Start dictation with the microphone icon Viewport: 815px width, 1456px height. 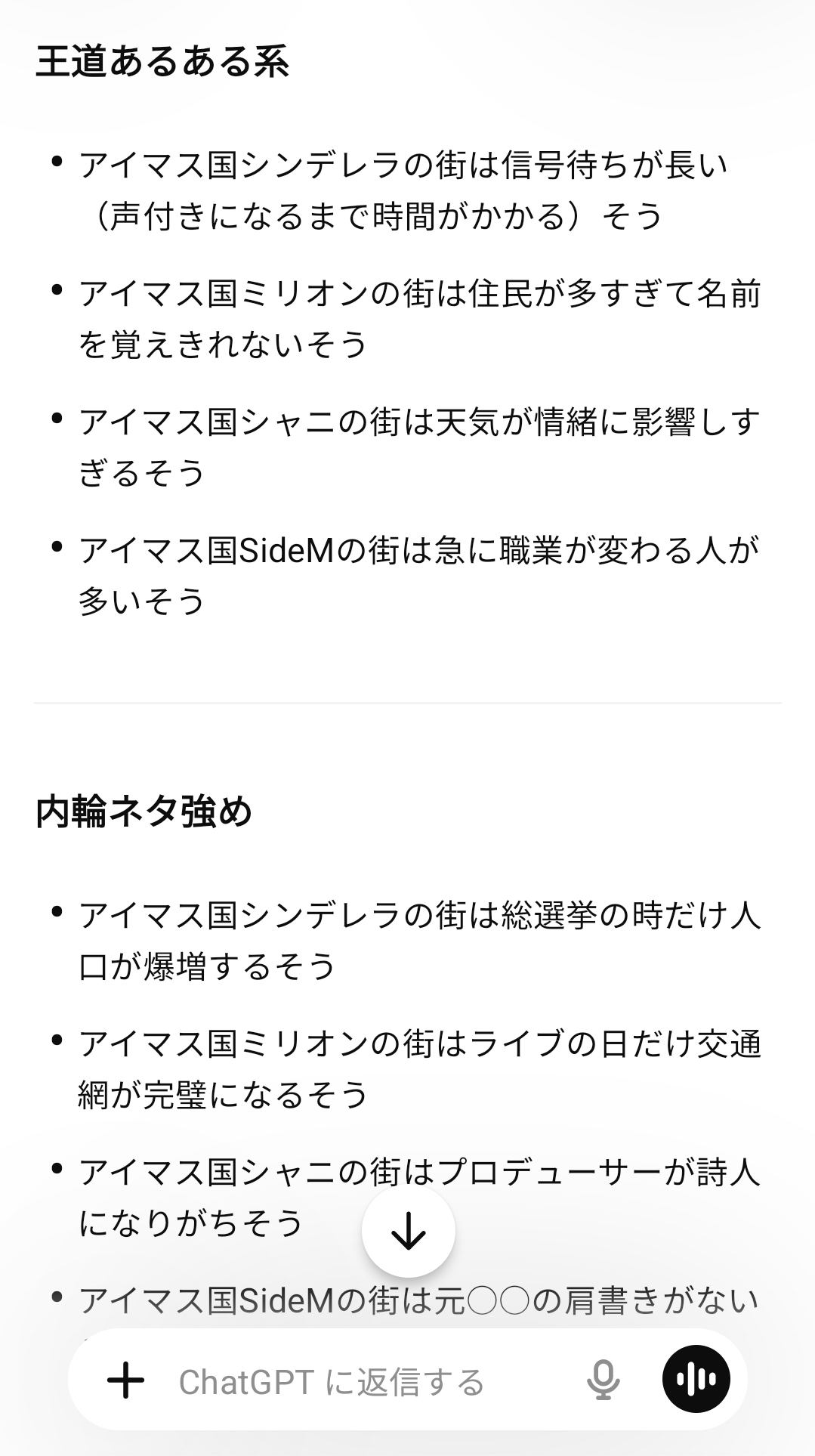(x=603, y=1380)
